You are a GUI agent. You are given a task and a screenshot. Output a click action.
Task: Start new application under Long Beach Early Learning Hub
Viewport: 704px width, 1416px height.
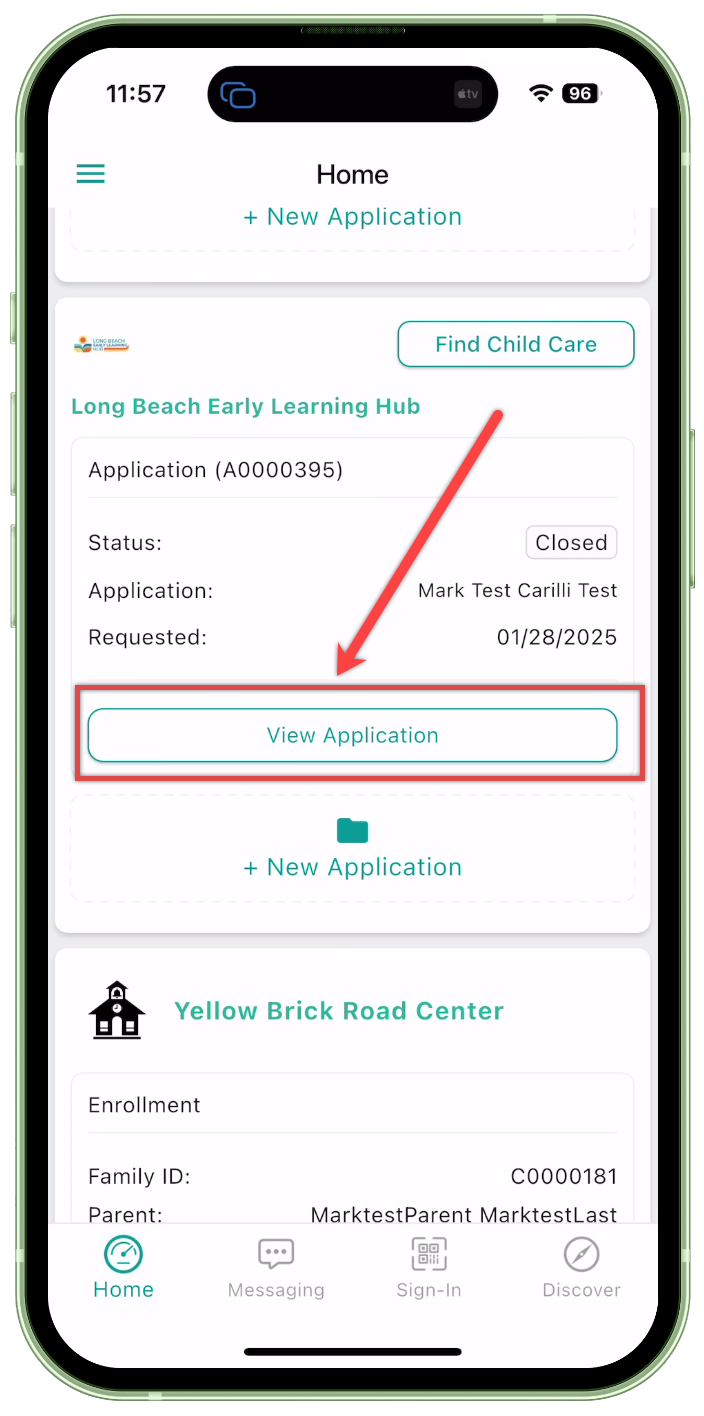coord(353,849)
